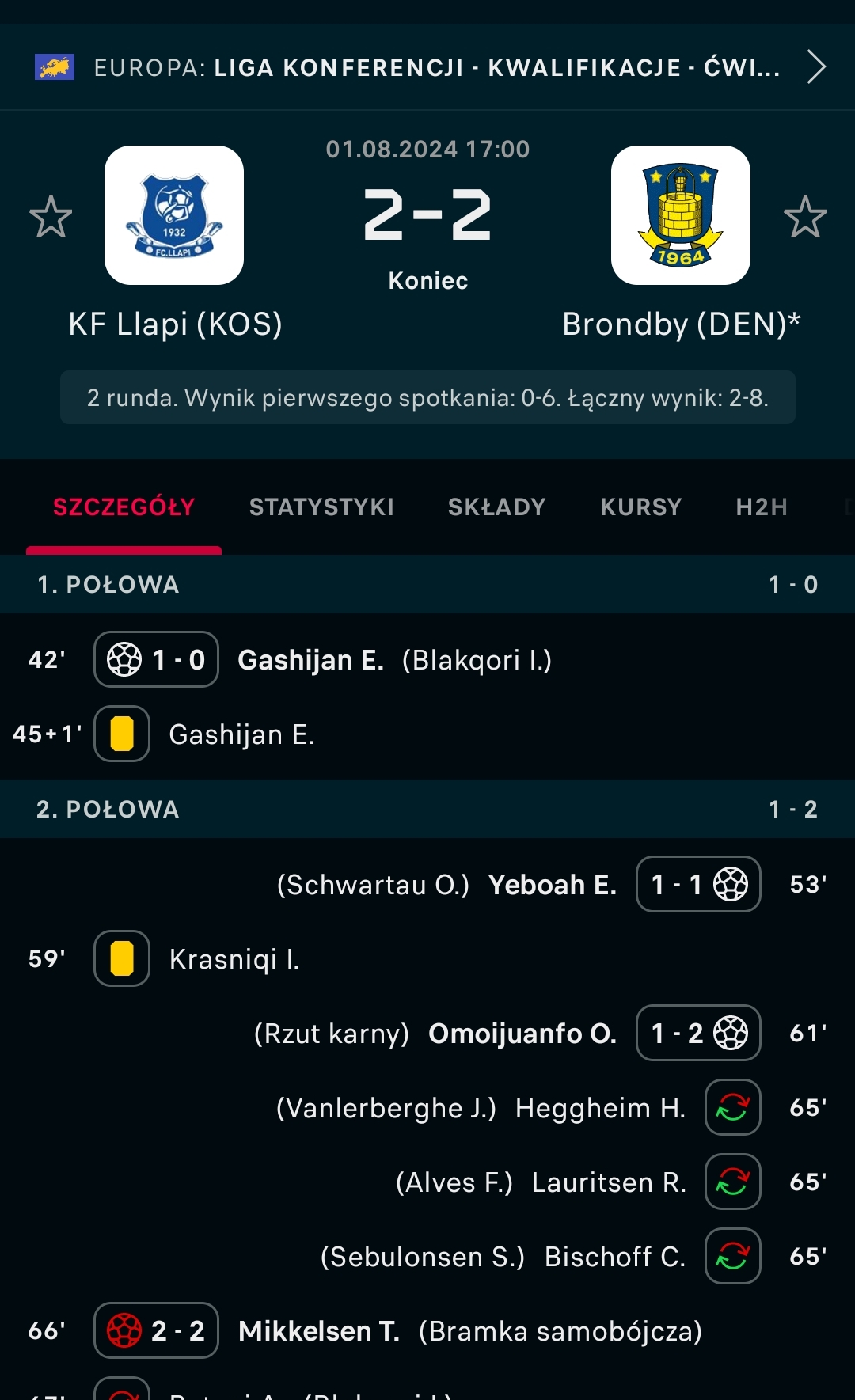This screenshot has width=855, height=1400.
Task: Select the Szczegóły tab
Action: click(x=124, y=507)
